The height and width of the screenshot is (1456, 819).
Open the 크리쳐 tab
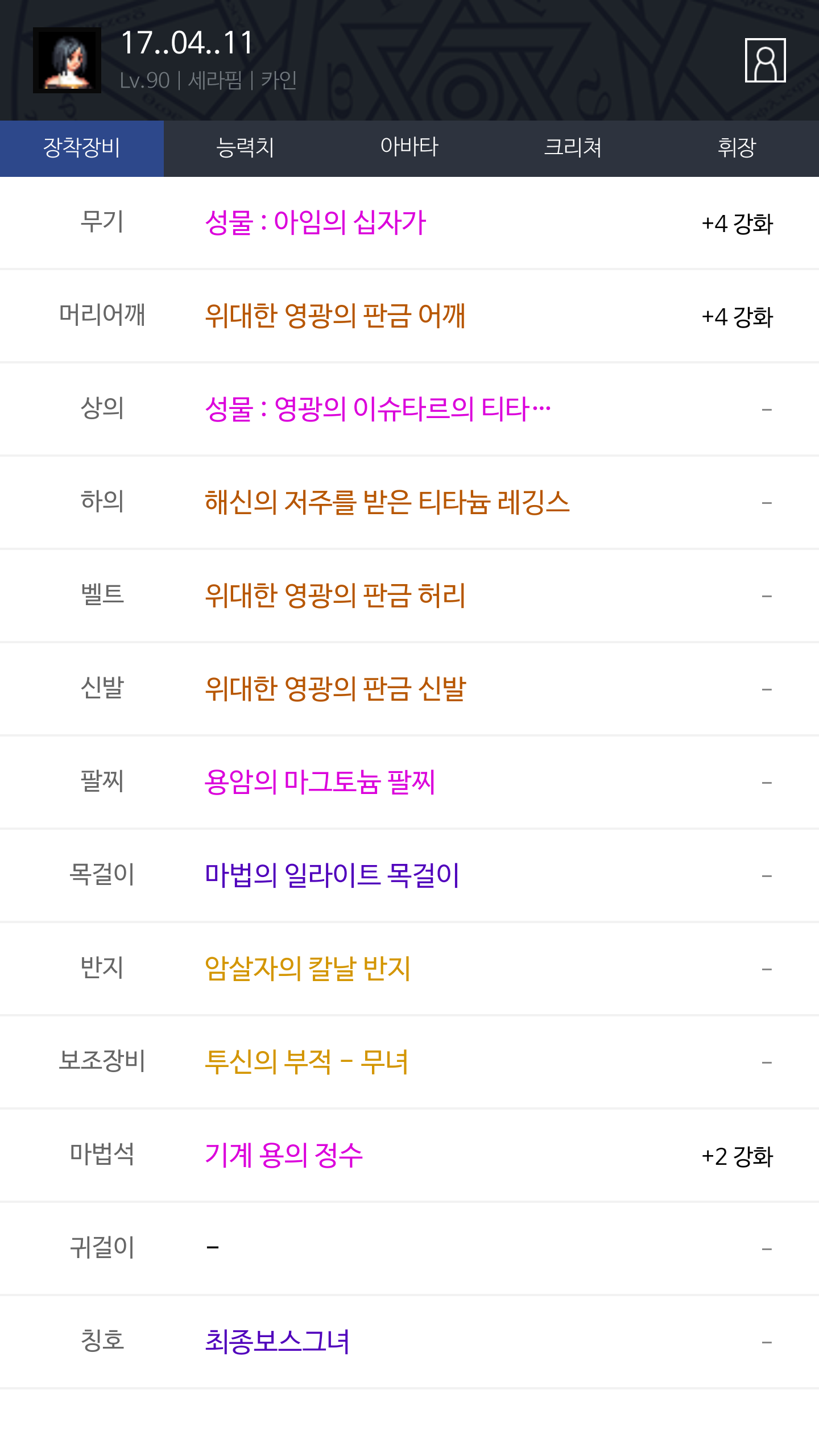(573, 148)
